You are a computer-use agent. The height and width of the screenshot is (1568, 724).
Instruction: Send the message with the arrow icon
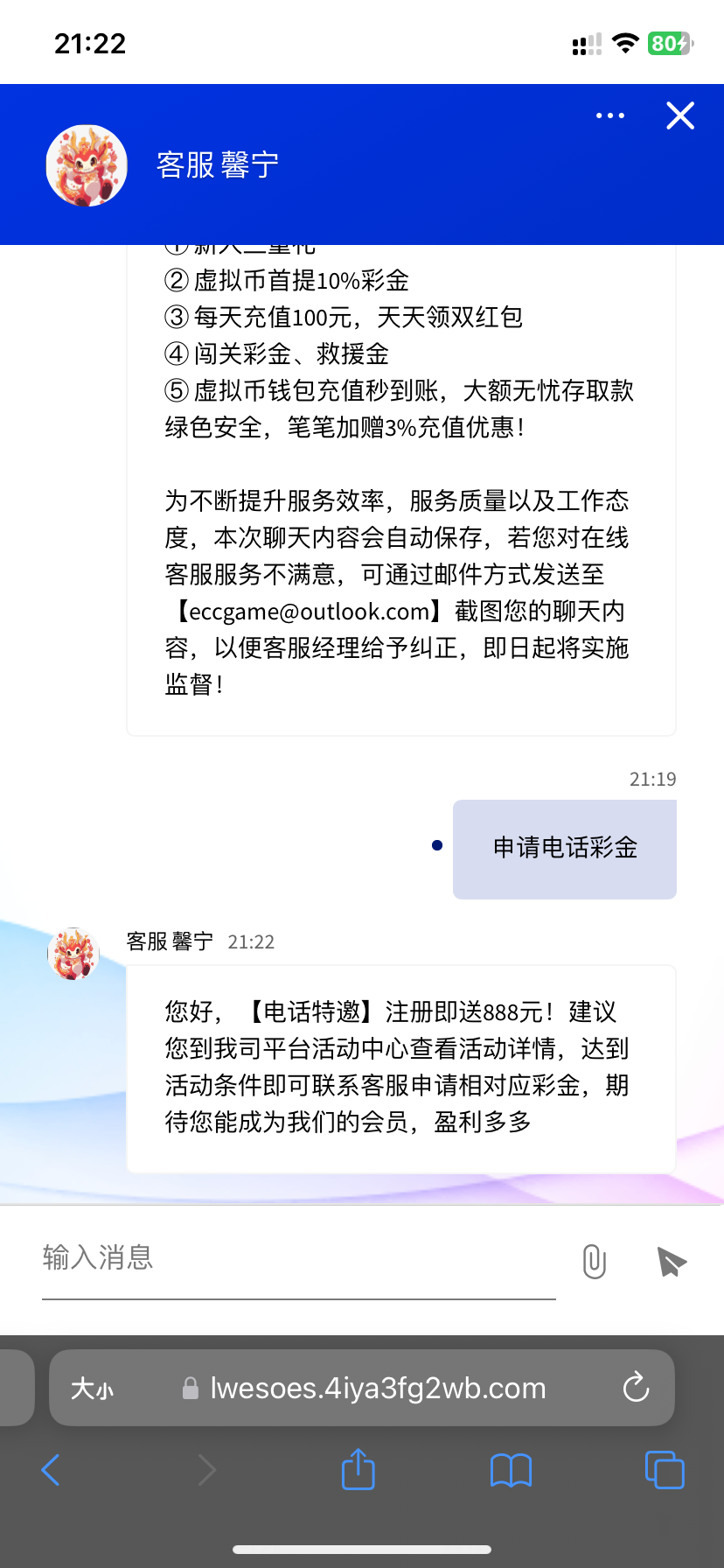click(672, 1261)
